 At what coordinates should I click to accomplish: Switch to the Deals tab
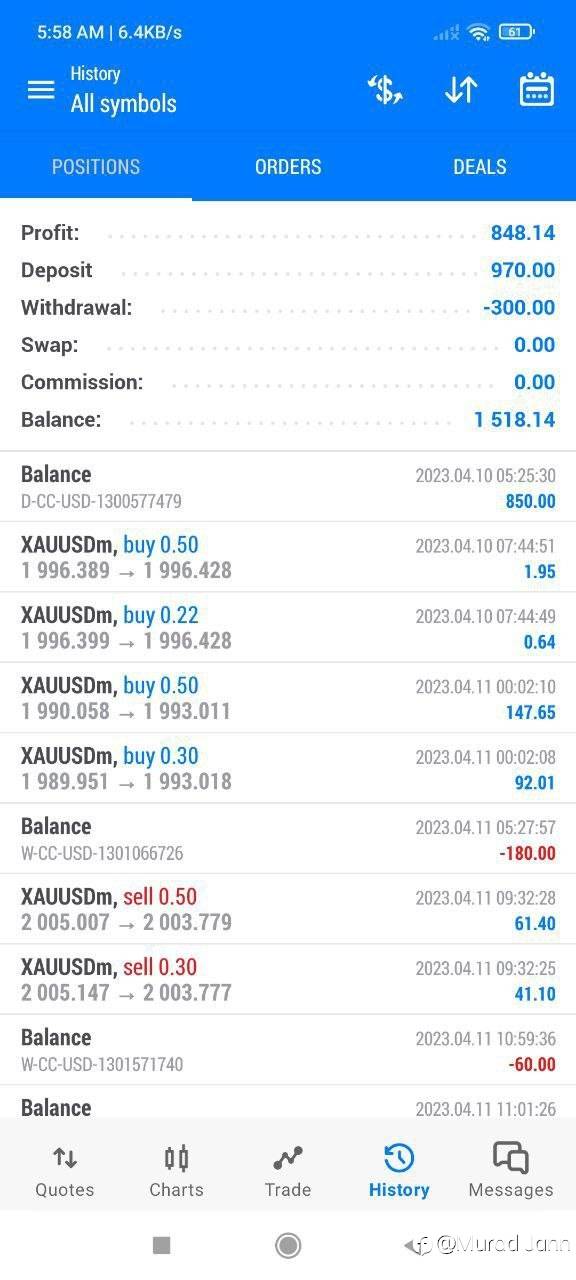[480, 167]
